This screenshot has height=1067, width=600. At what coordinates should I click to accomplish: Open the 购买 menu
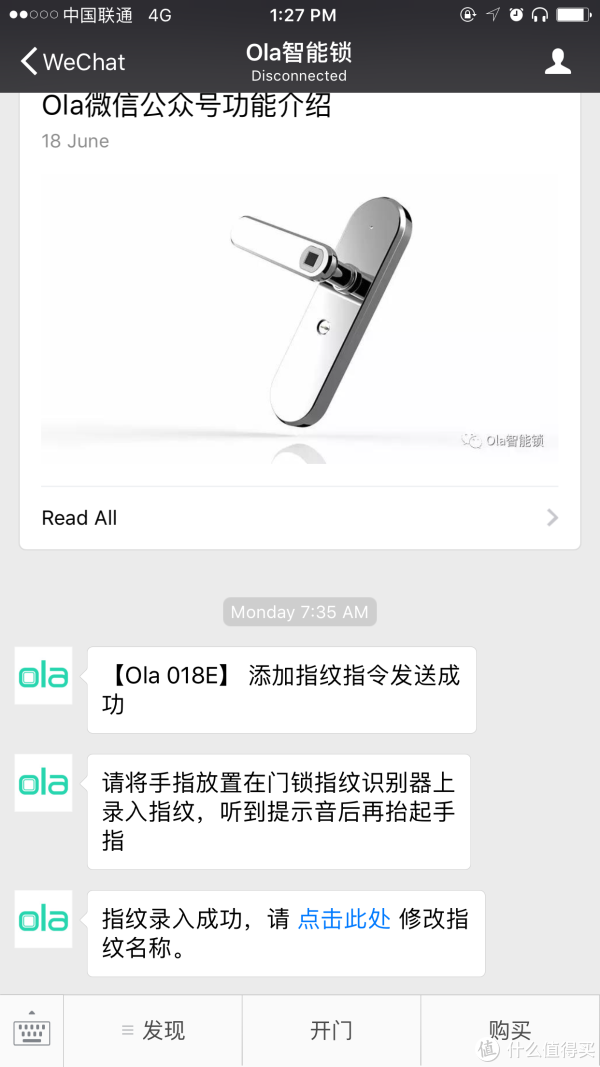(x=510, y=1031)
